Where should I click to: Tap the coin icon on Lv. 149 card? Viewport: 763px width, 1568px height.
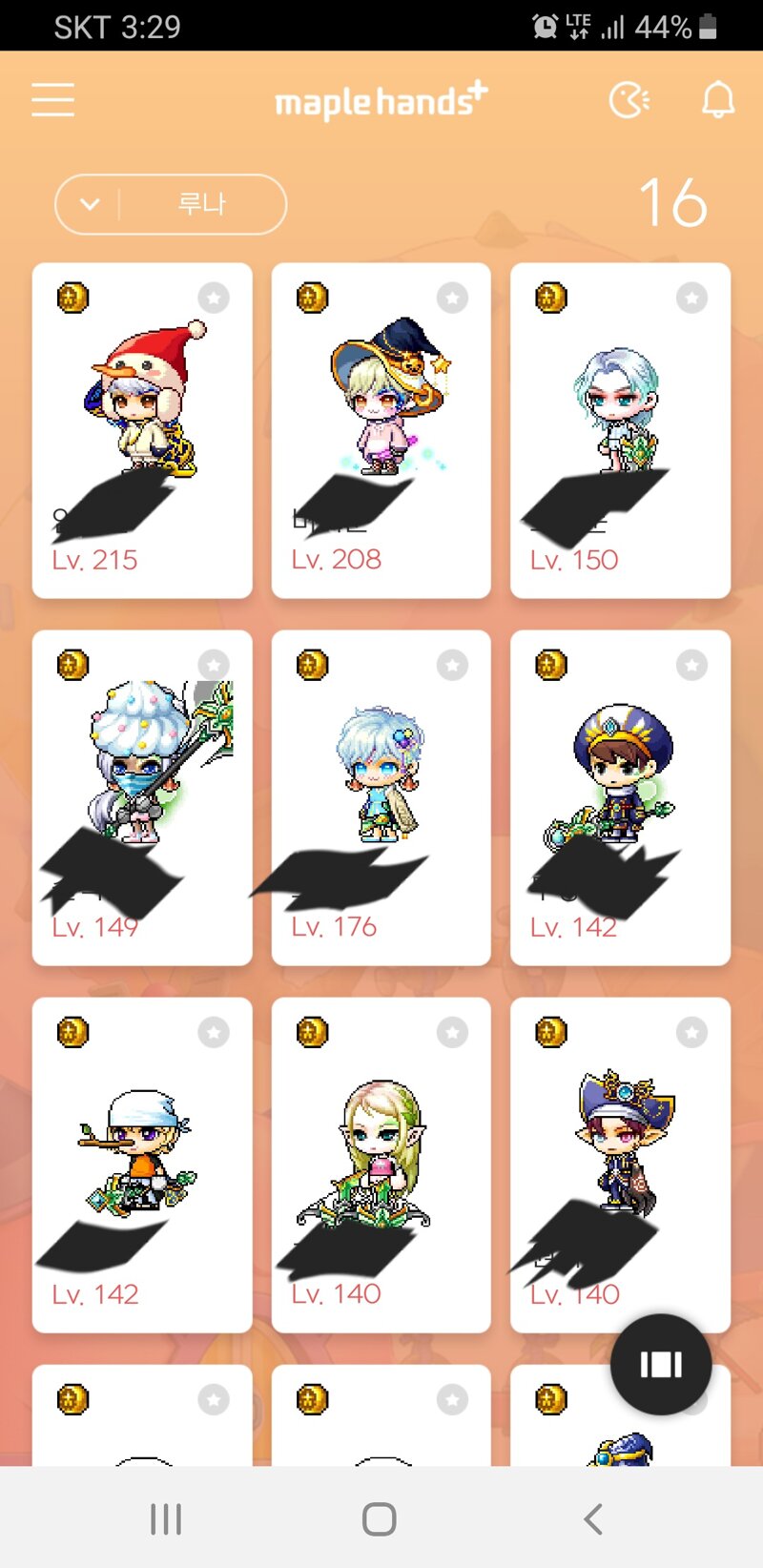coord(73,665)
